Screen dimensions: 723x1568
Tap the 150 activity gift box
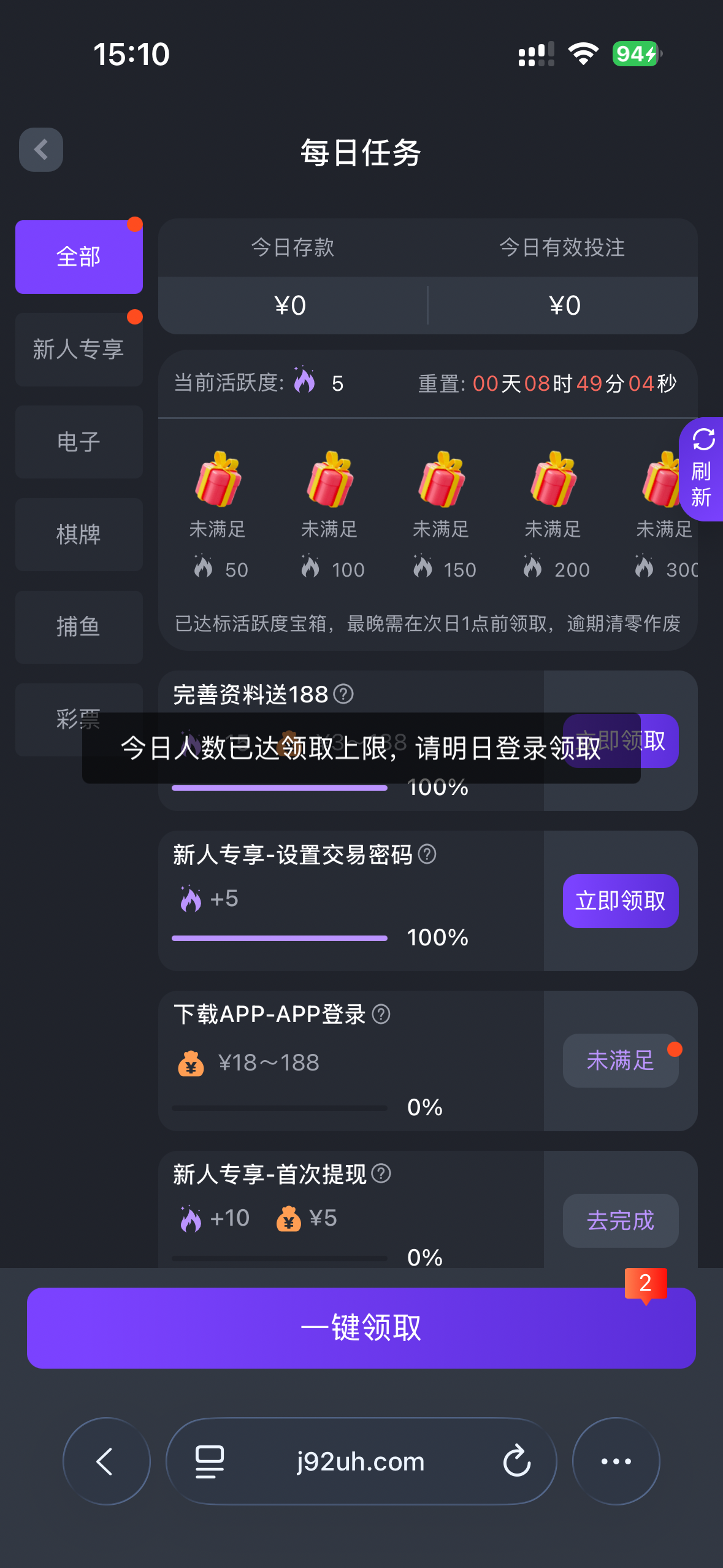pyautogui.click(x=442, y=480)
